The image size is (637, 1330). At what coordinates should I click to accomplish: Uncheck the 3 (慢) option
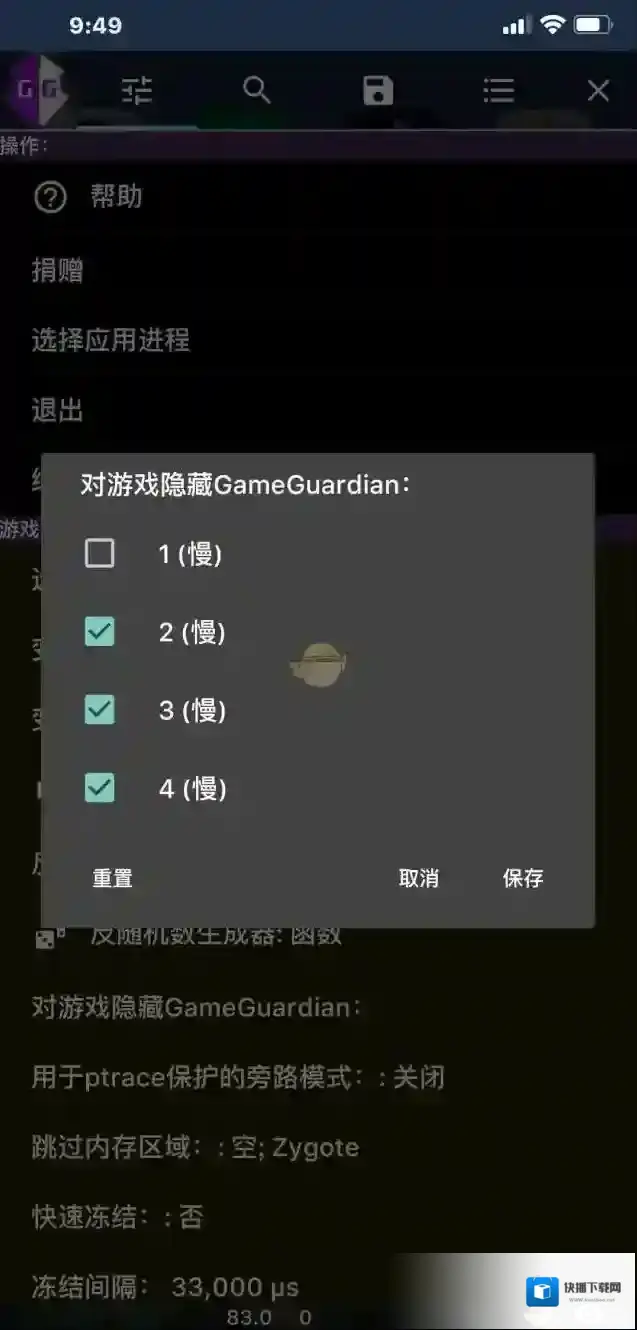[100, 710]
